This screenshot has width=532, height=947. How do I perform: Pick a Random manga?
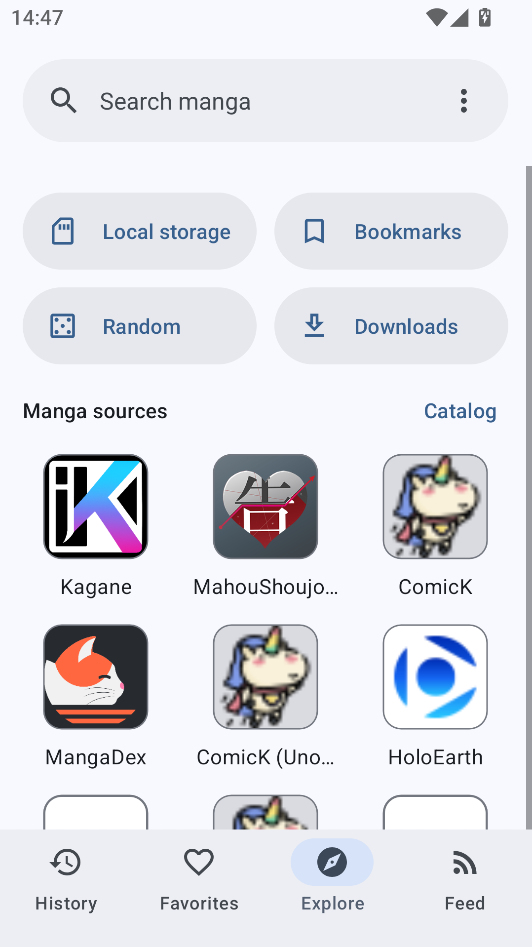tap(139, 326)
